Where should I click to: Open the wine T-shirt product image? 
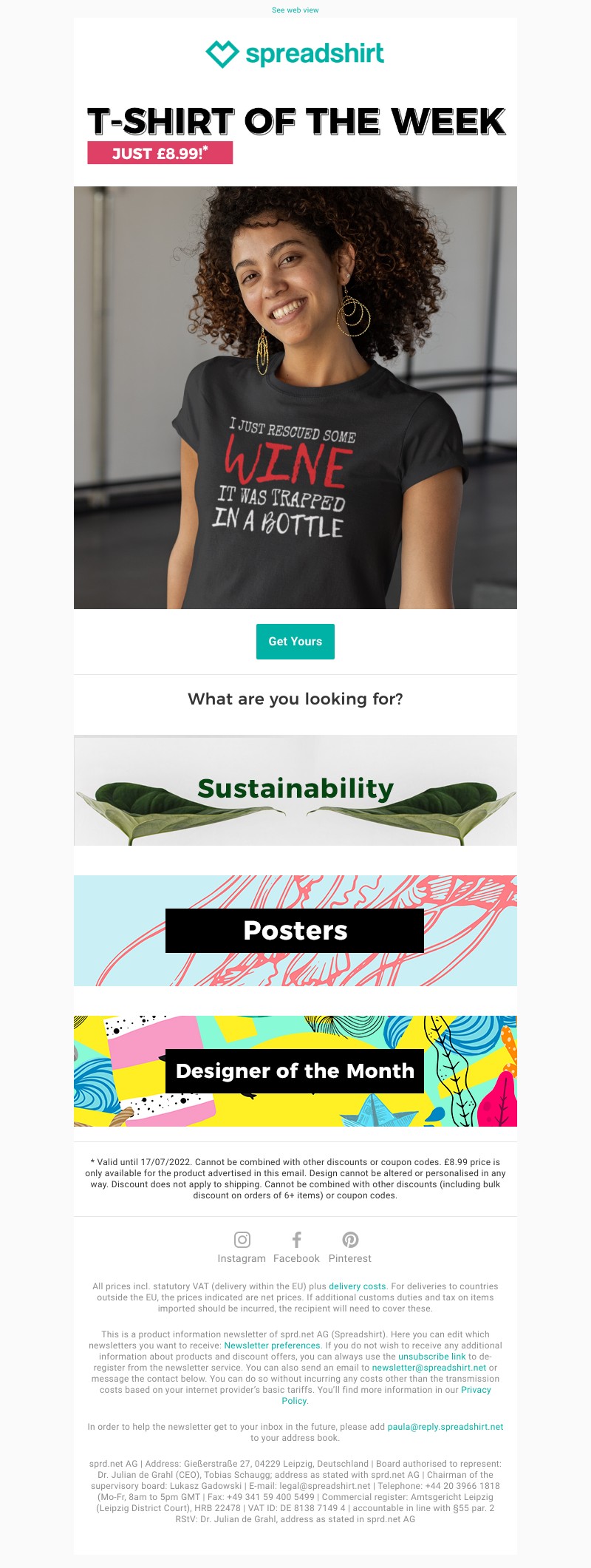295,398
